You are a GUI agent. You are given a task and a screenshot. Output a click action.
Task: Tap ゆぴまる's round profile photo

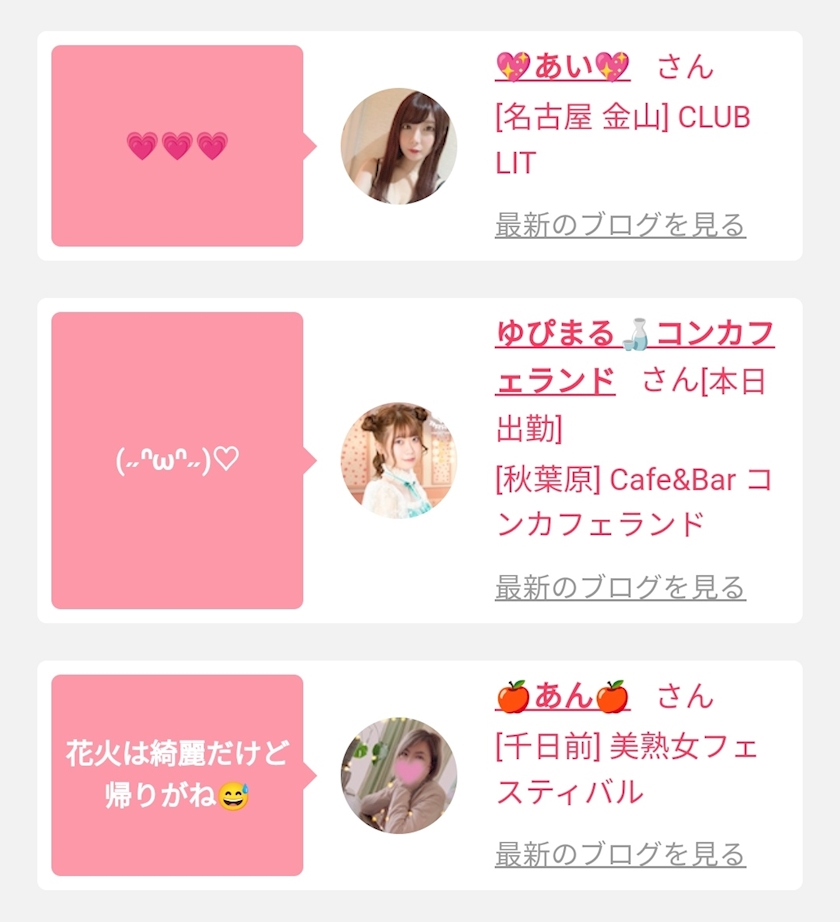(399, 460)
